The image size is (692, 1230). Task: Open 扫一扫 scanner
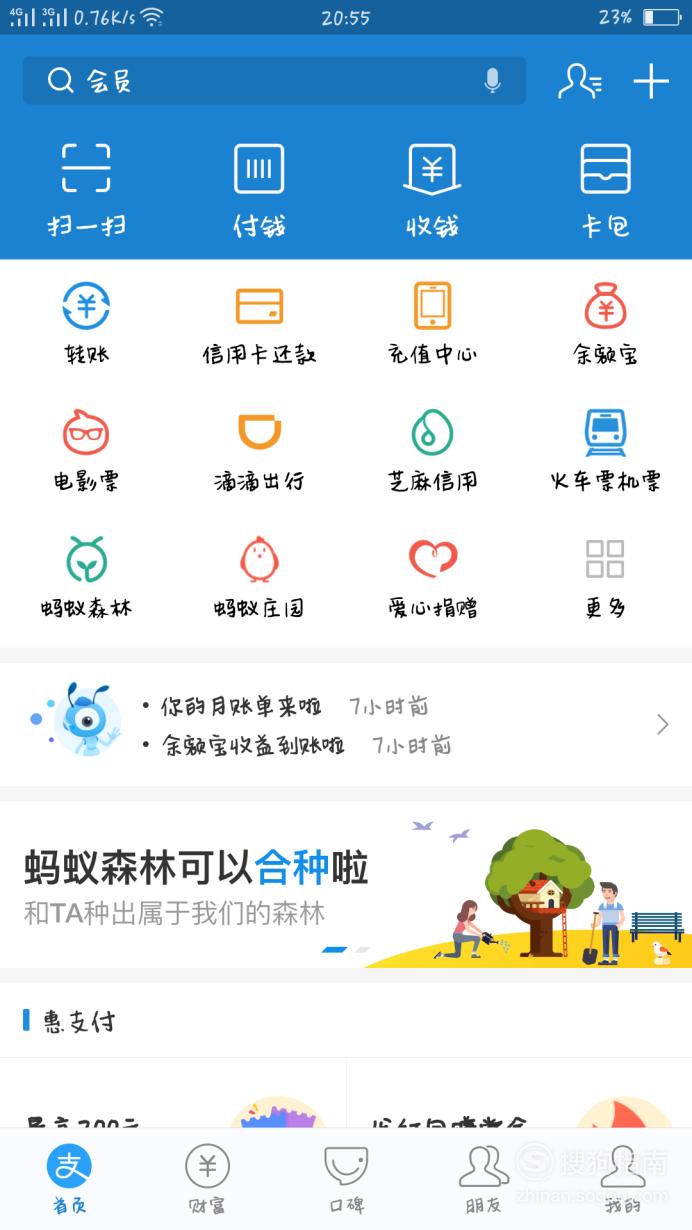(x=86, y=189)
